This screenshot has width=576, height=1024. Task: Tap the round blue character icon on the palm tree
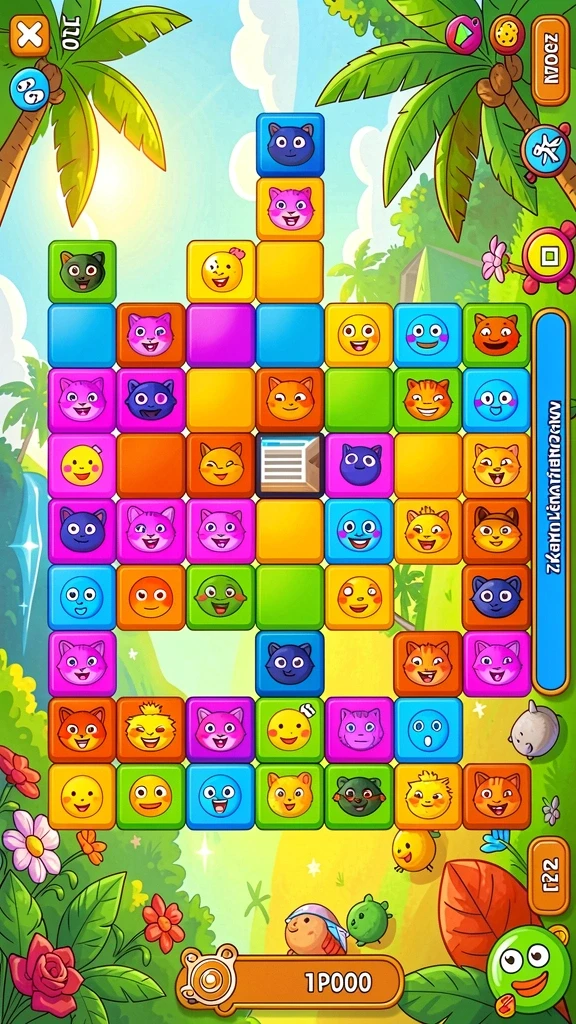545,152
